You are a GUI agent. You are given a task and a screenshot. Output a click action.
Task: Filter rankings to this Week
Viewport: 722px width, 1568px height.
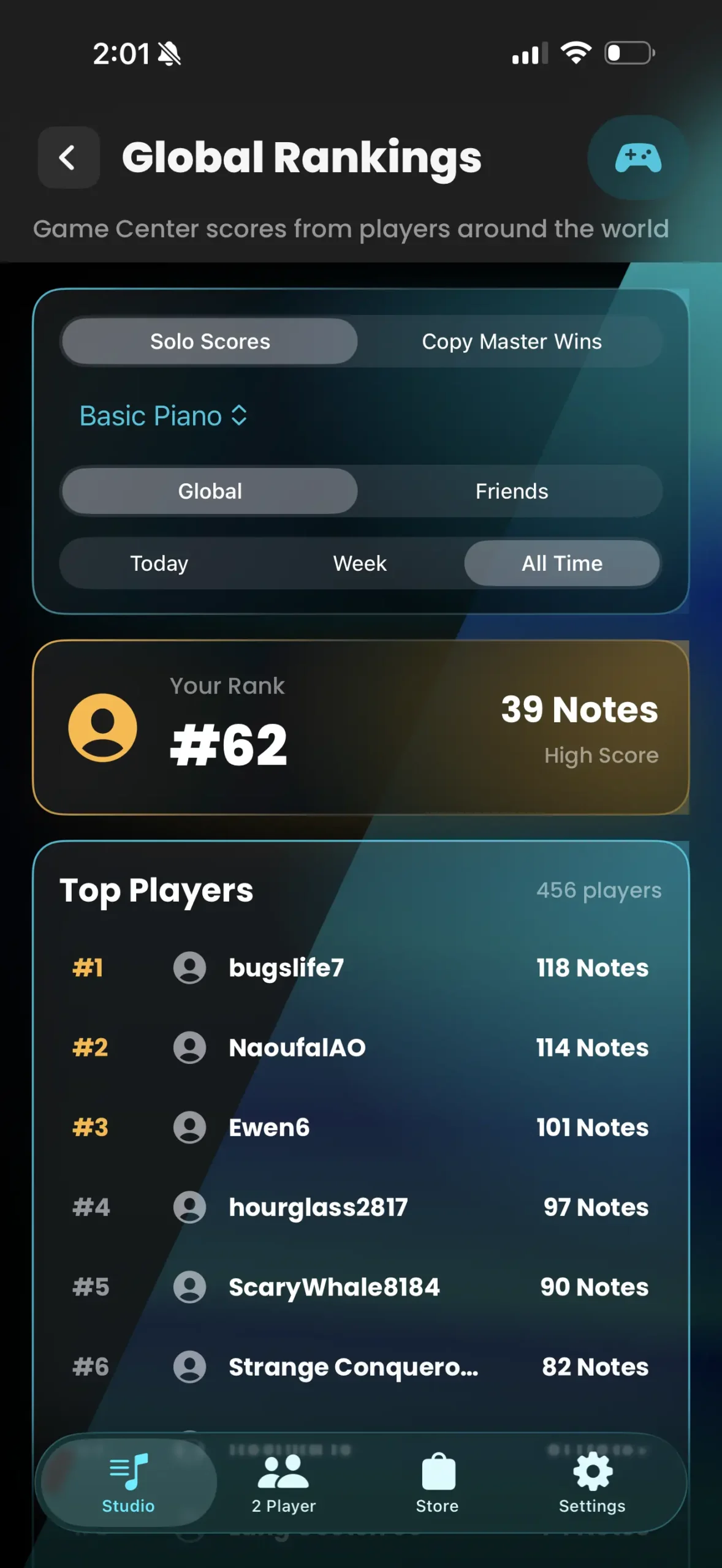[x=360, y=563]
